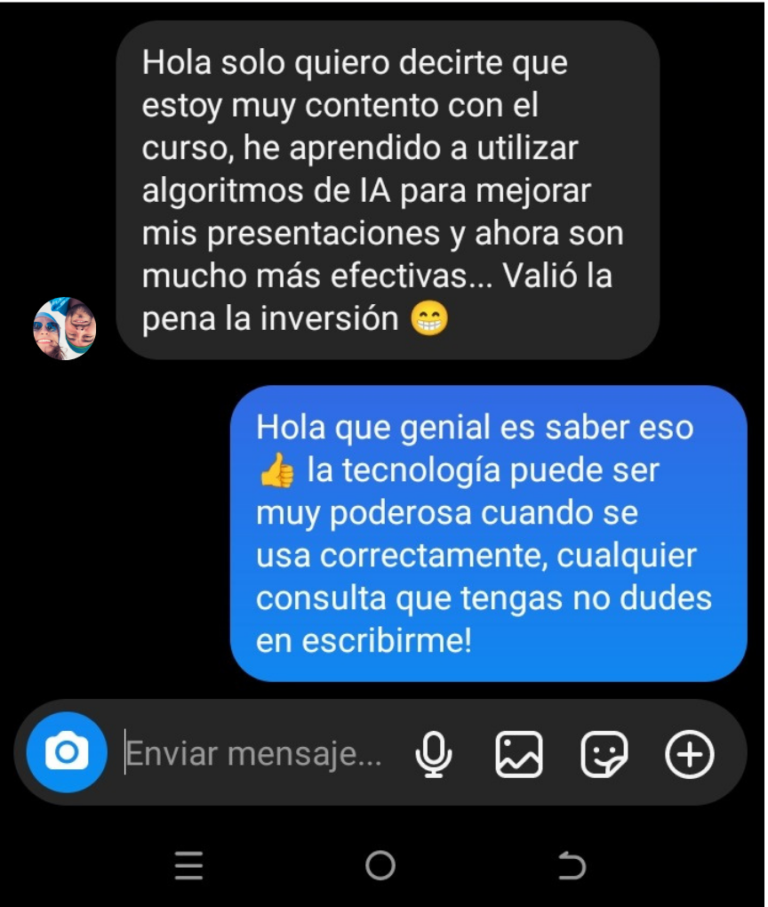This screenshot has height=907, width=768.
Task: Go back with system back button
Action: tap(571, 865)
